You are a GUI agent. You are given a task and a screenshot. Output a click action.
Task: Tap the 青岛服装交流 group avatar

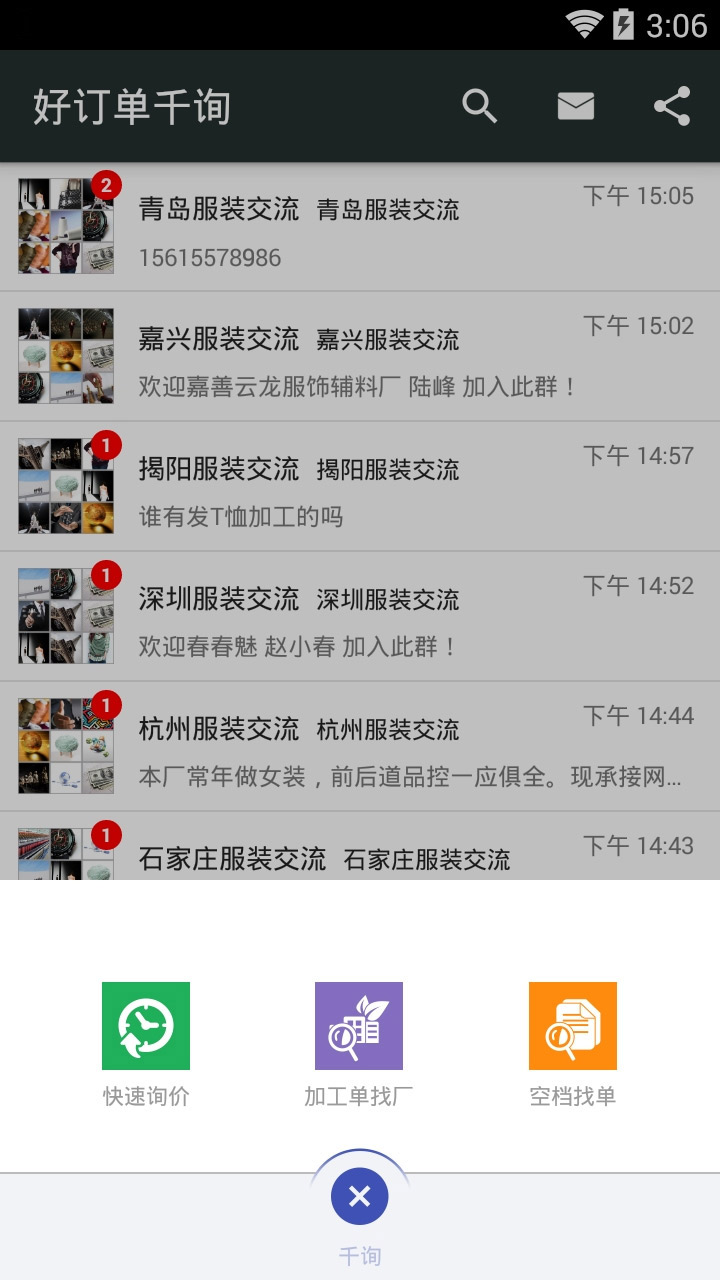click(65, 225)
